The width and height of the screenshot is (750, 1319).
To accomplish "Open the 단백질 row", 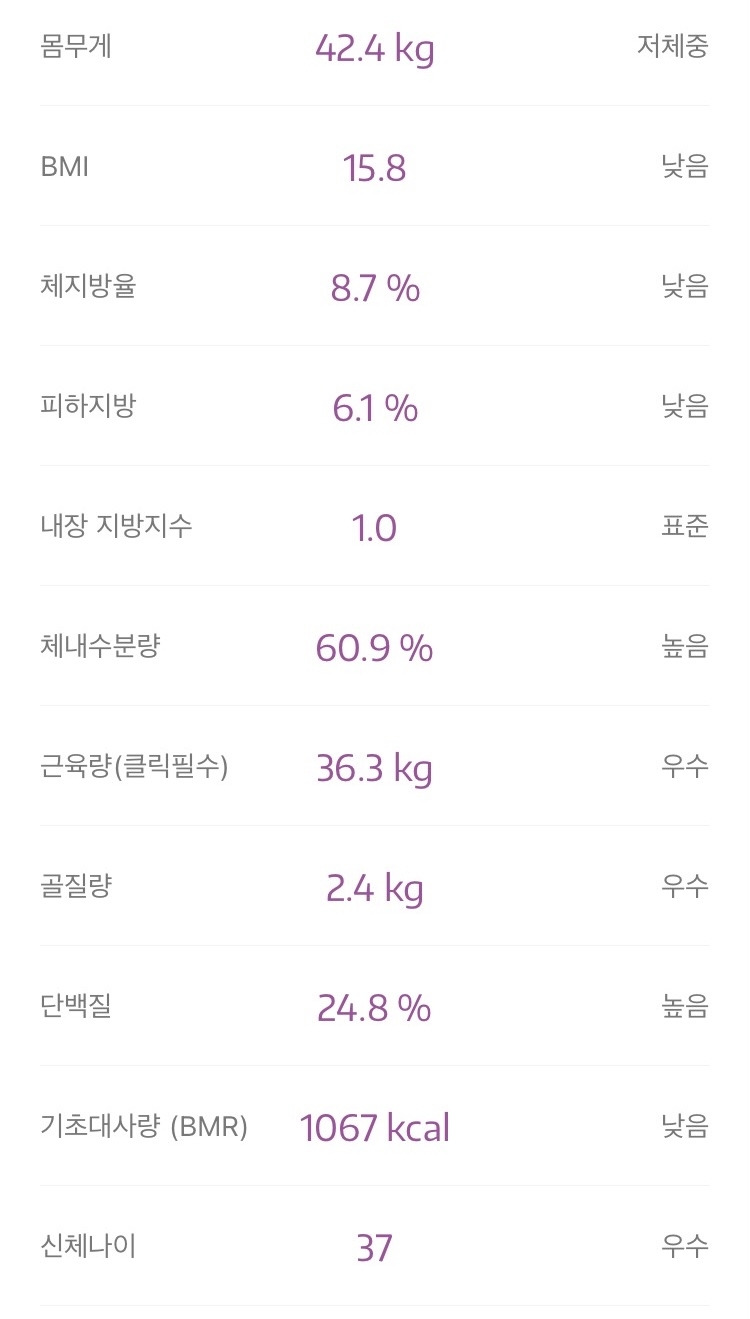I will 375,1006.
